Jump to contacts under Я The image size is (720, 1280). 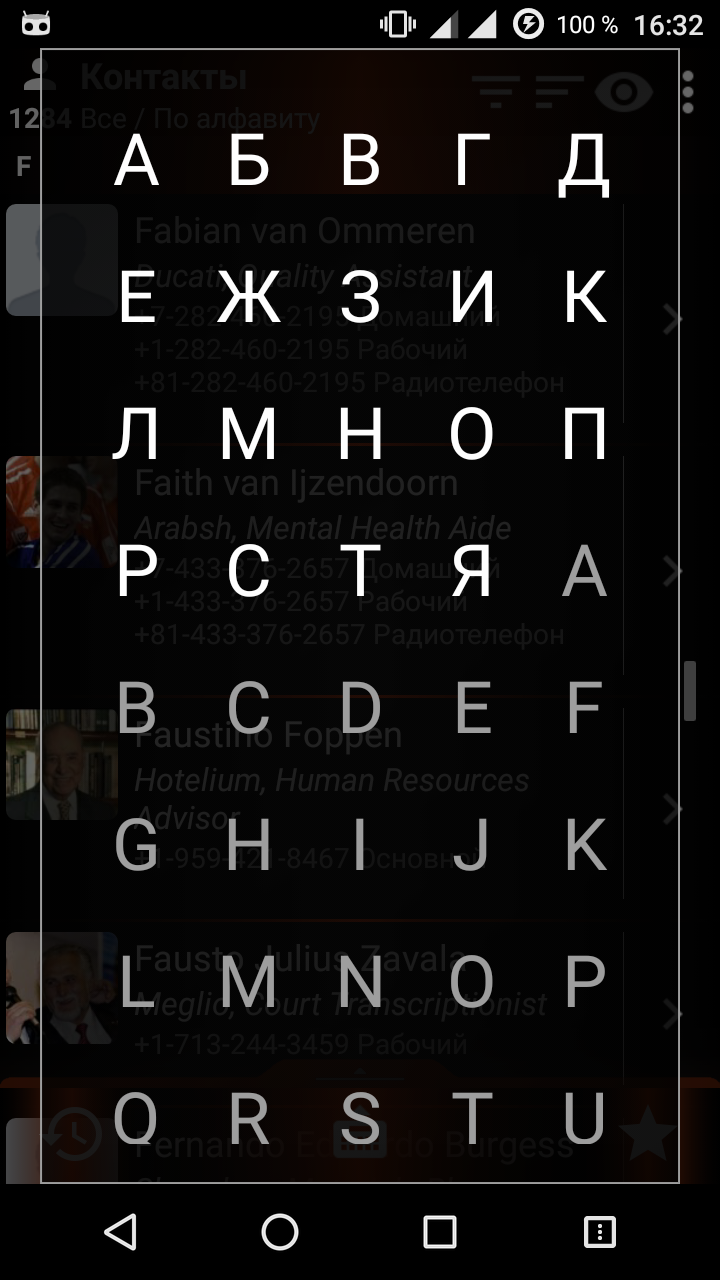click(x=473, y=573)
